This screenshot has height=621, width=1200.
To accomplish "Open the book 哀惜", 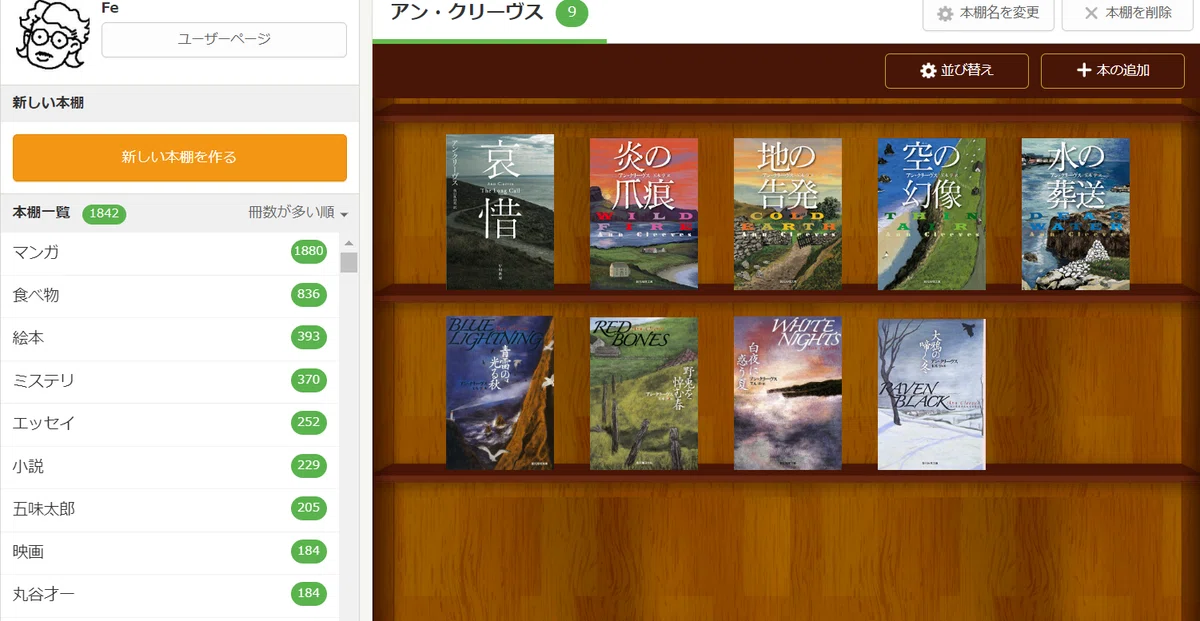I will 500,212.
